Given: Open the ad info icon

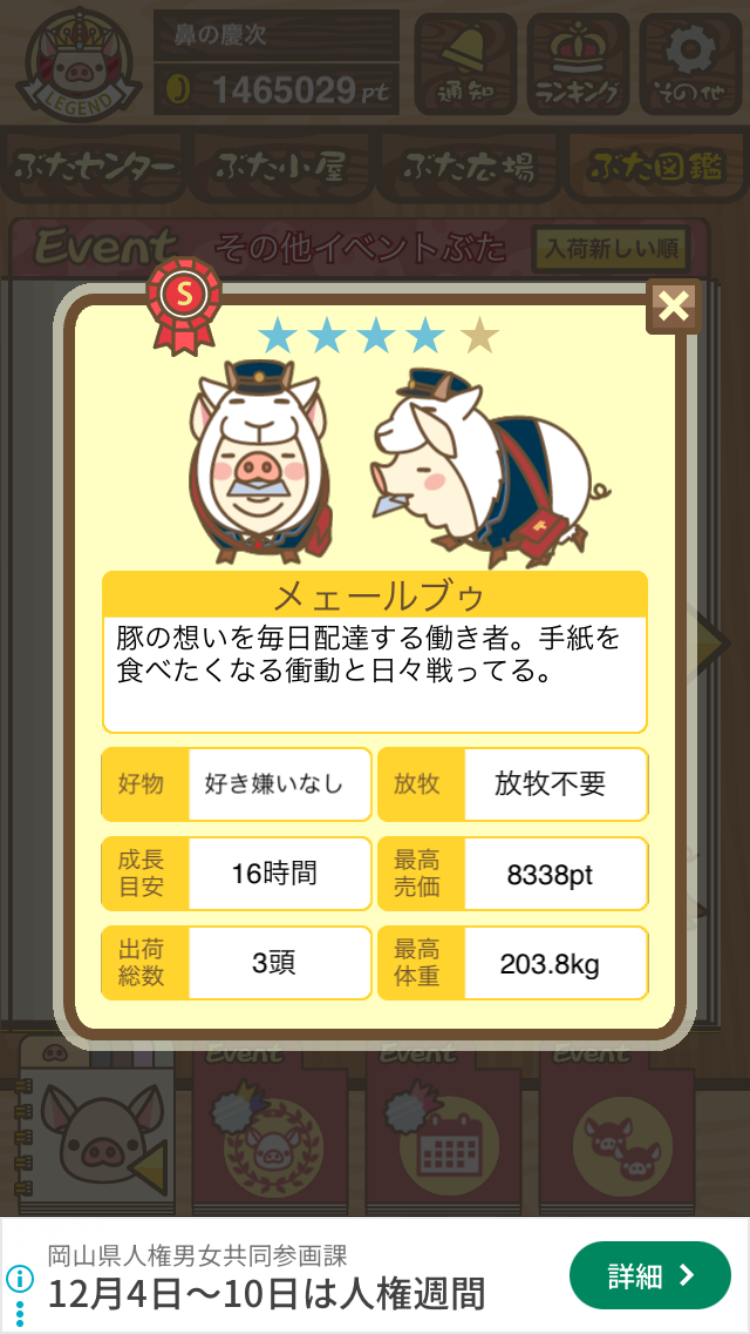Looking at the screenshot, I should pos(19,1277).
